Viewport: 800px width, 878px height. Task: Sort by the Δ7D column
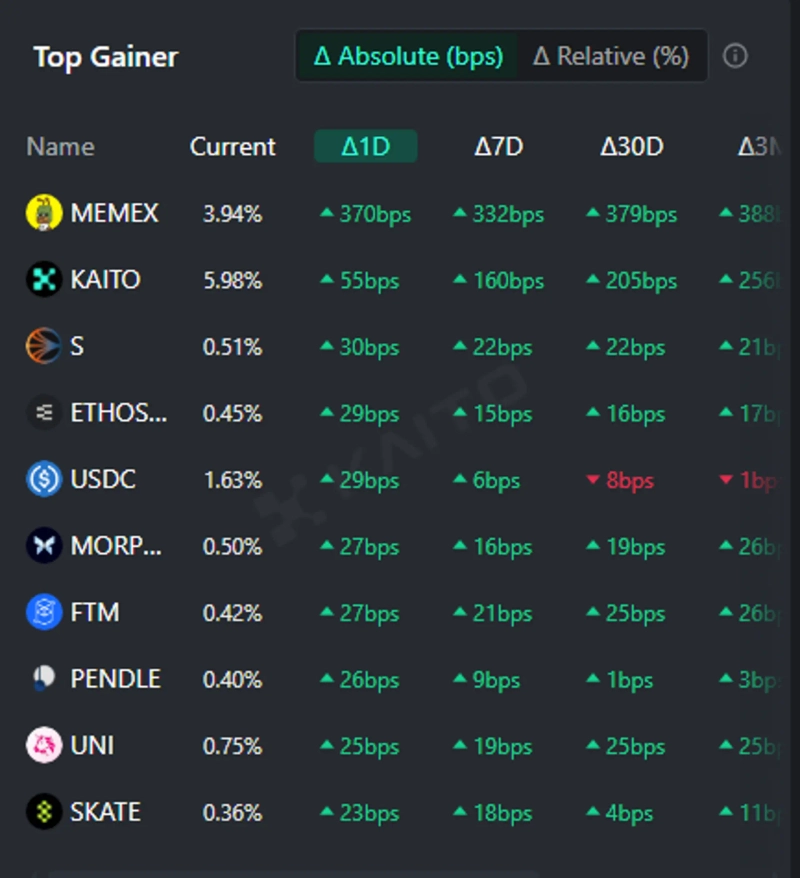coord(498,147)
